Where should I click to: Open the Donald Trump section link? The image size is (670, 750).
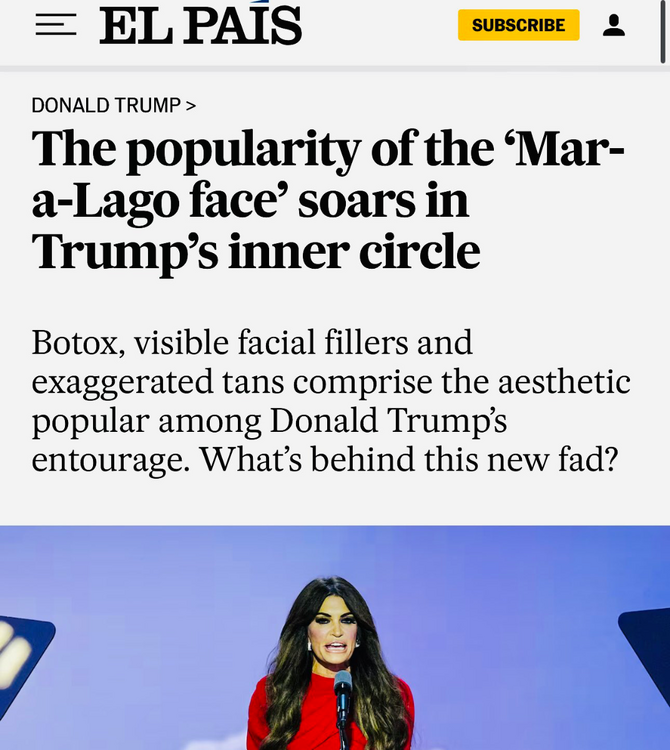tap(113, 105)
